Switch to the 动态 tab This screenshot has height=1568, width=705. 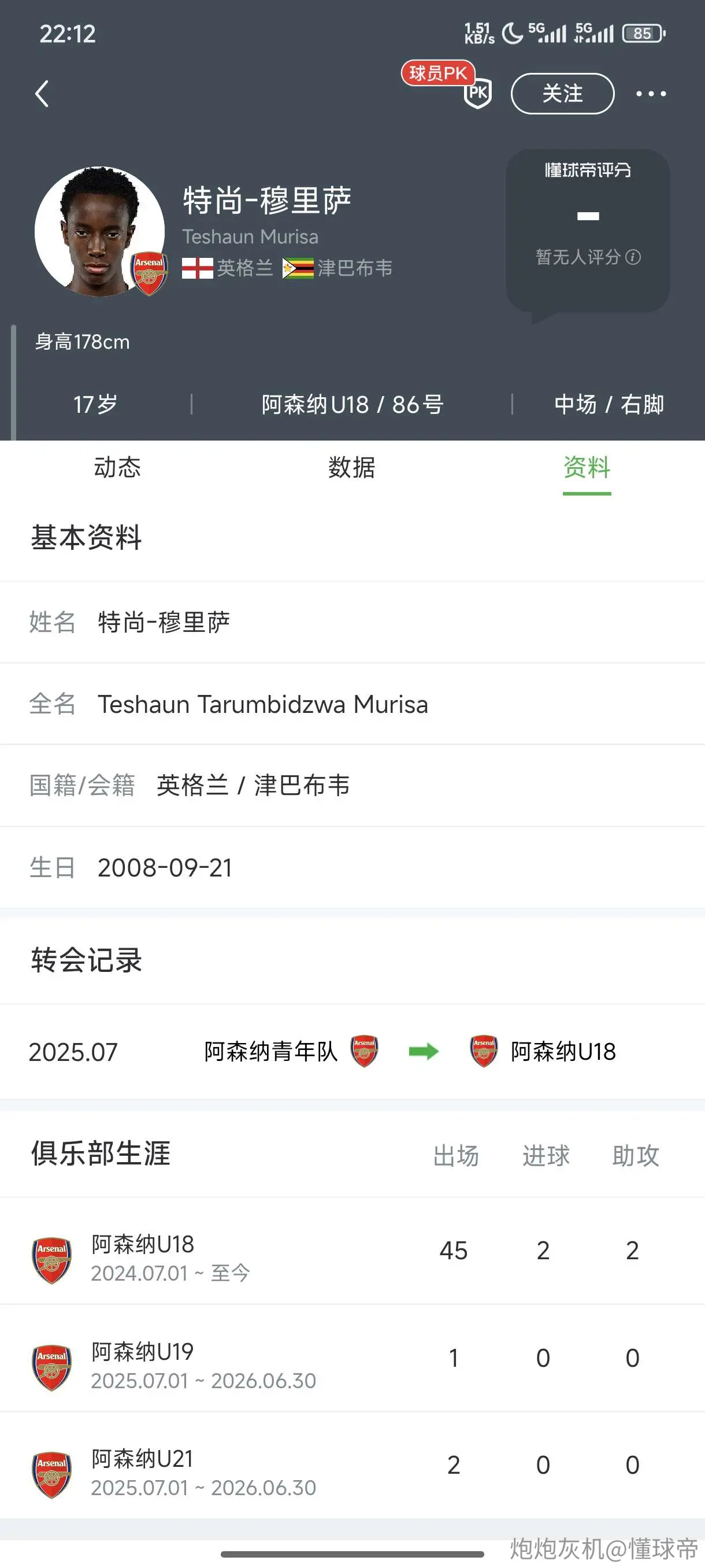[x=117, y=468]
